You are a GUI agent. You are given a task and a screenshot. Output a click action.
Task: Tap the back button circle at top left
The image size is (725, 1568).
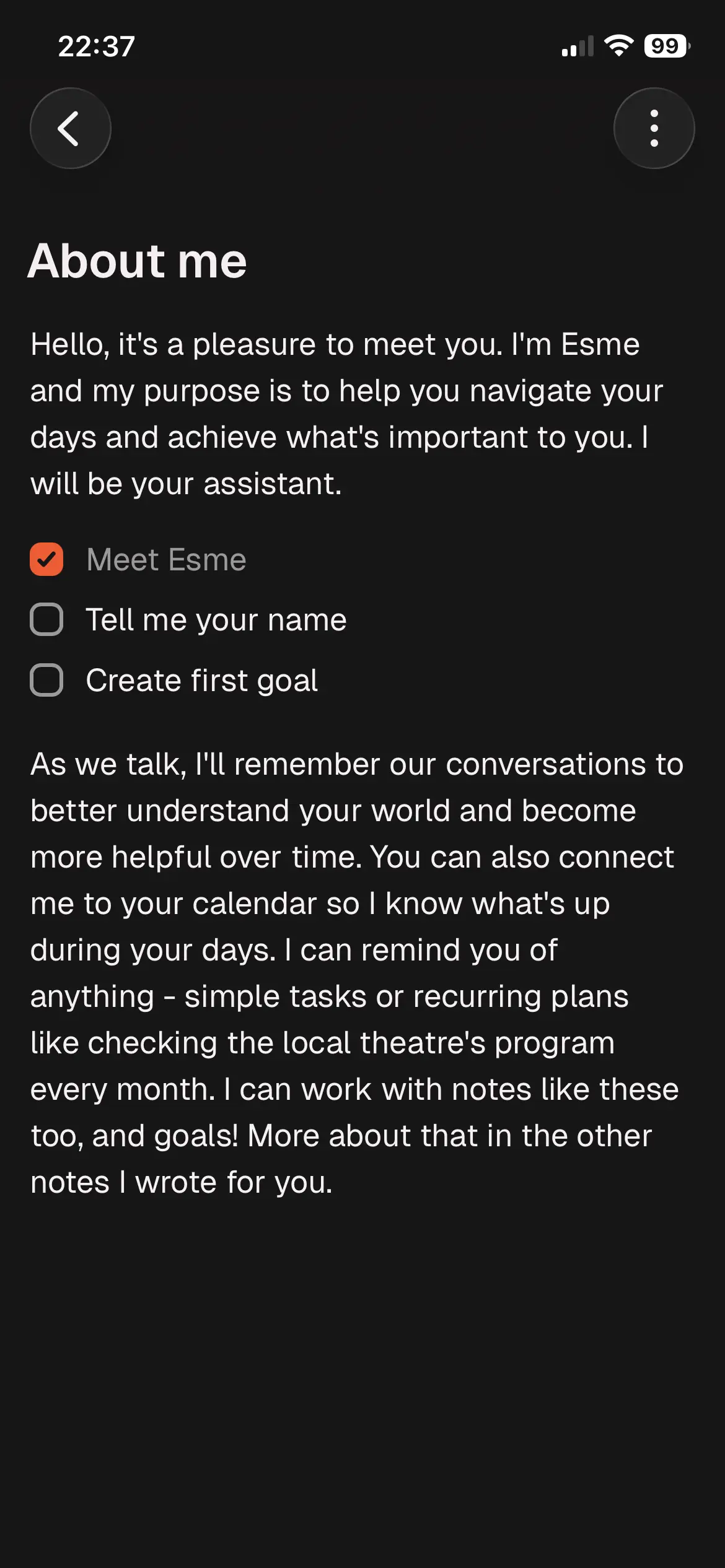click(x=70, y=128)
